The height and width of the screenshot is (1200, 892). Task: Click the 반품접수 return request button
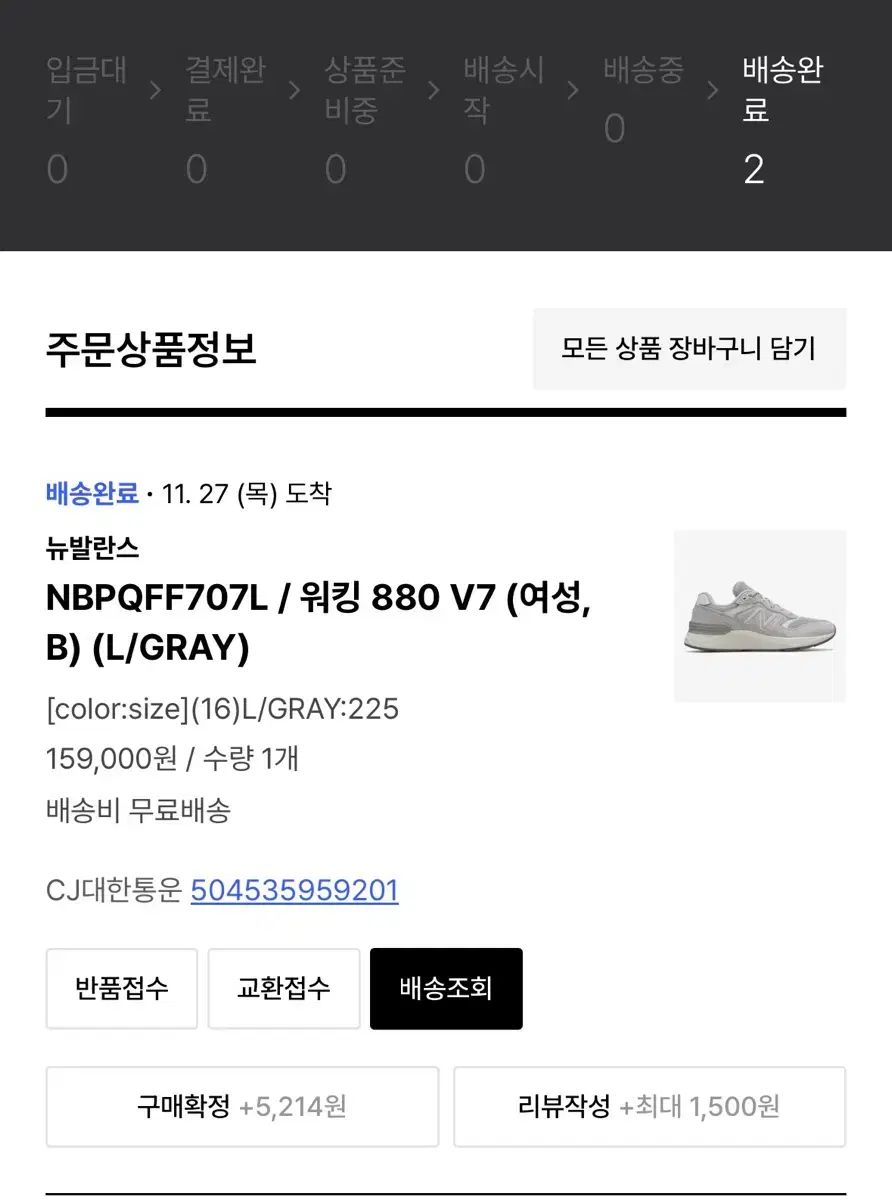(x=121, y=988)
